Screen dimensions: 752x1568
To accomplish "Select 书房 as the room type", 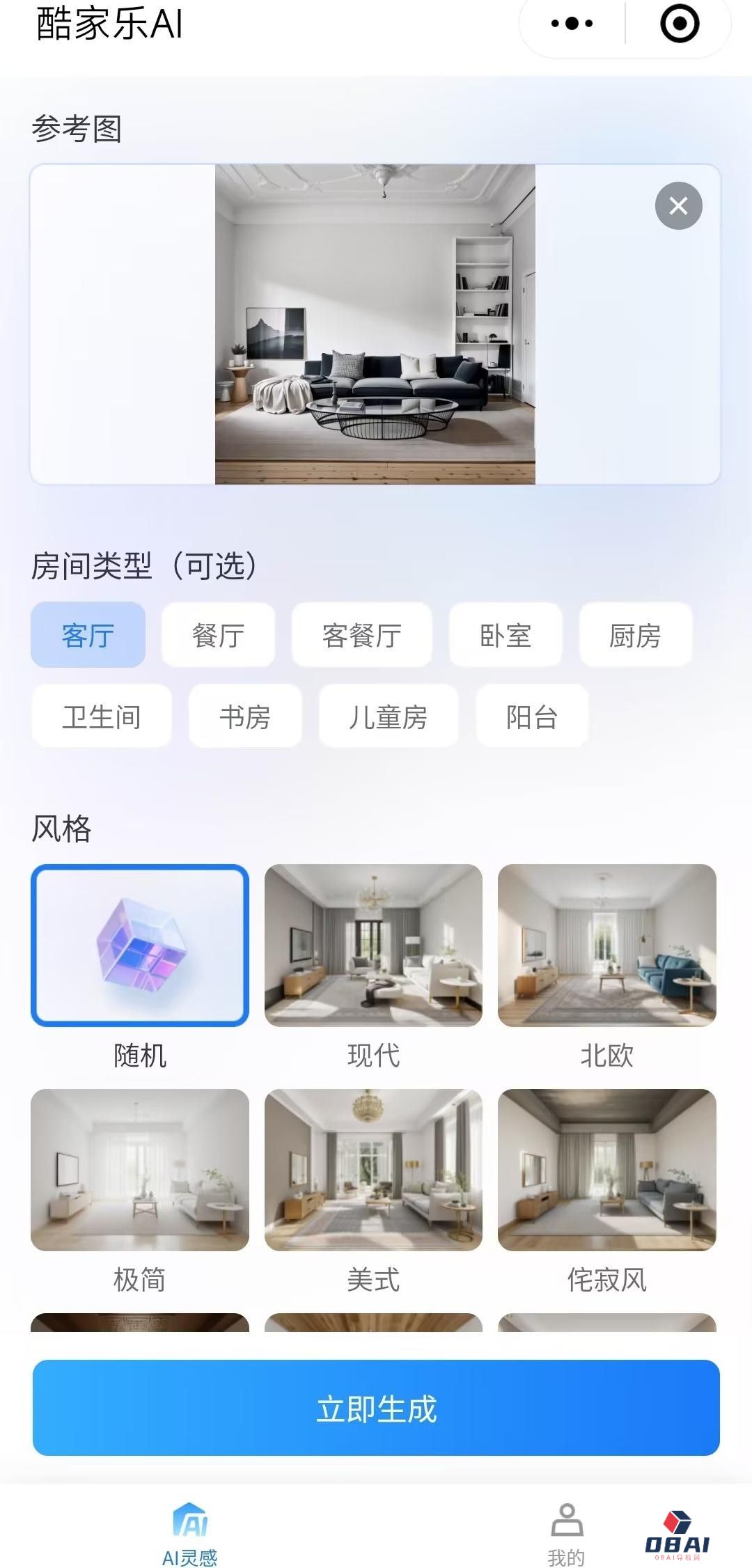I will click(x=245, y=716).
